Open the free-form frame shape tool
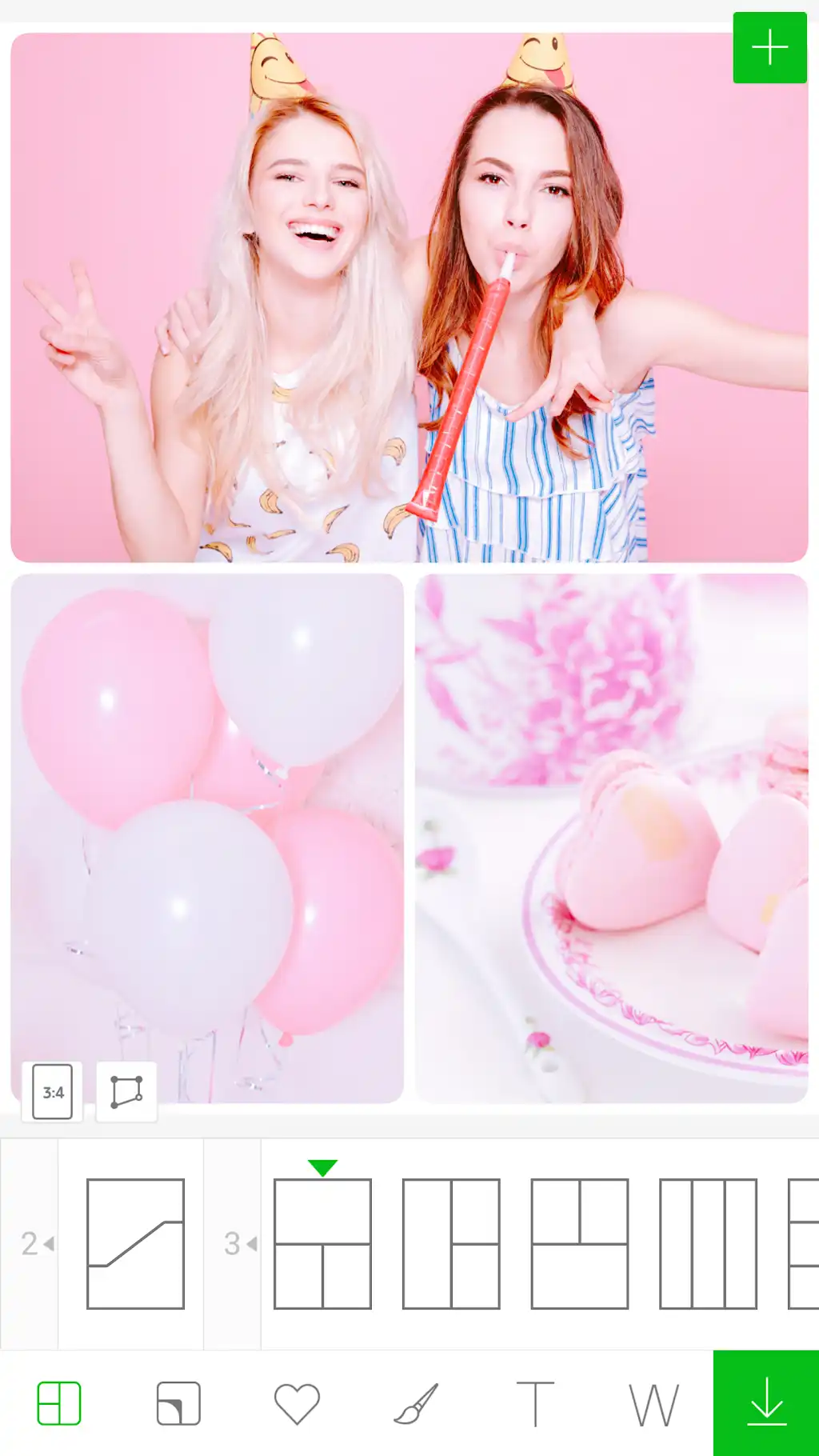 coord(126,1091)
